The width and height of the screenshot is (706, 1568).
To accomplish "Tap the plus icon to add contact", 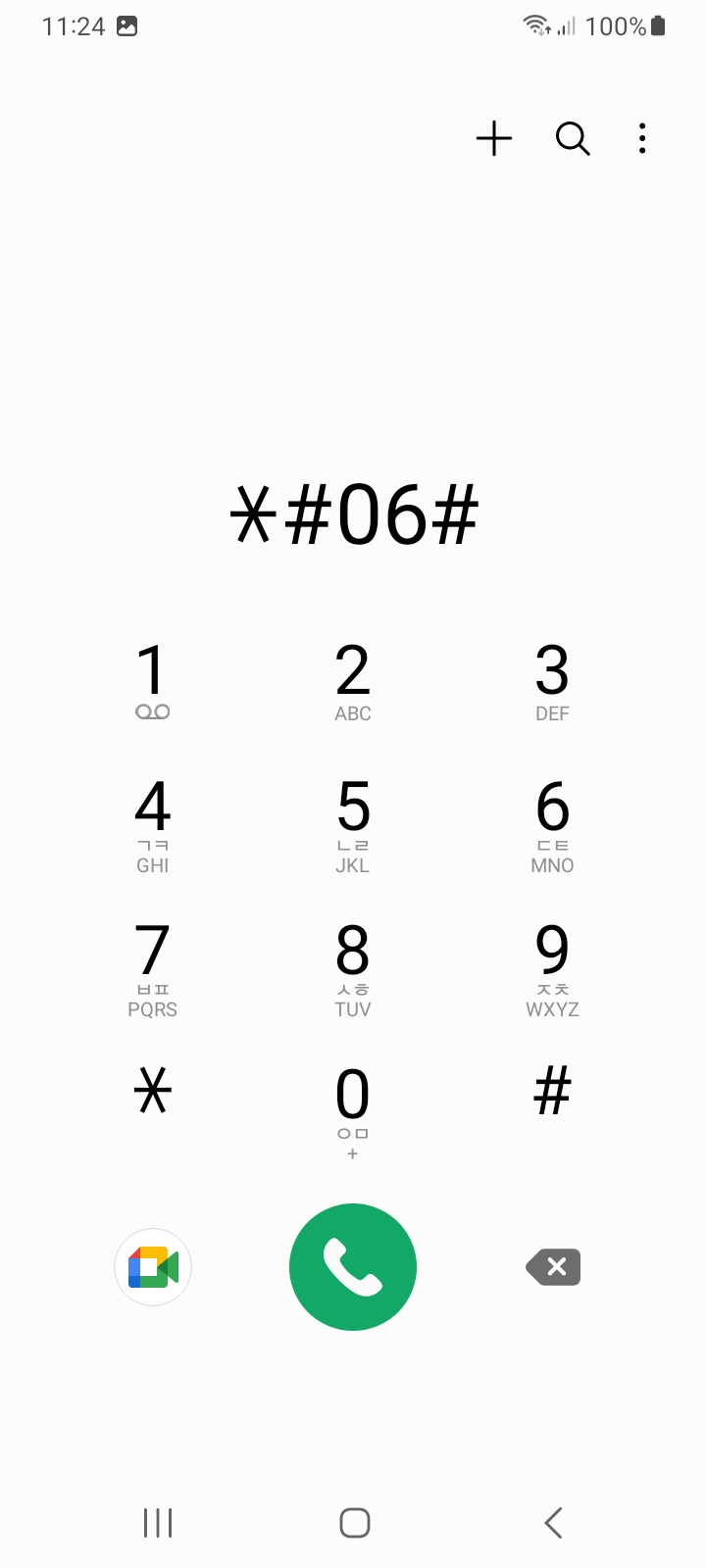I will 494,139.
